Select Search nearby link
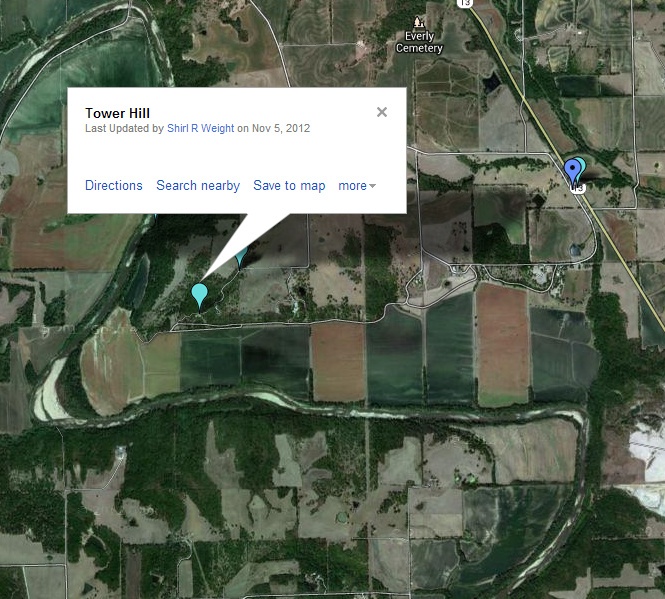The width and height of the screenshot is (665, 599). click(198, 186)
